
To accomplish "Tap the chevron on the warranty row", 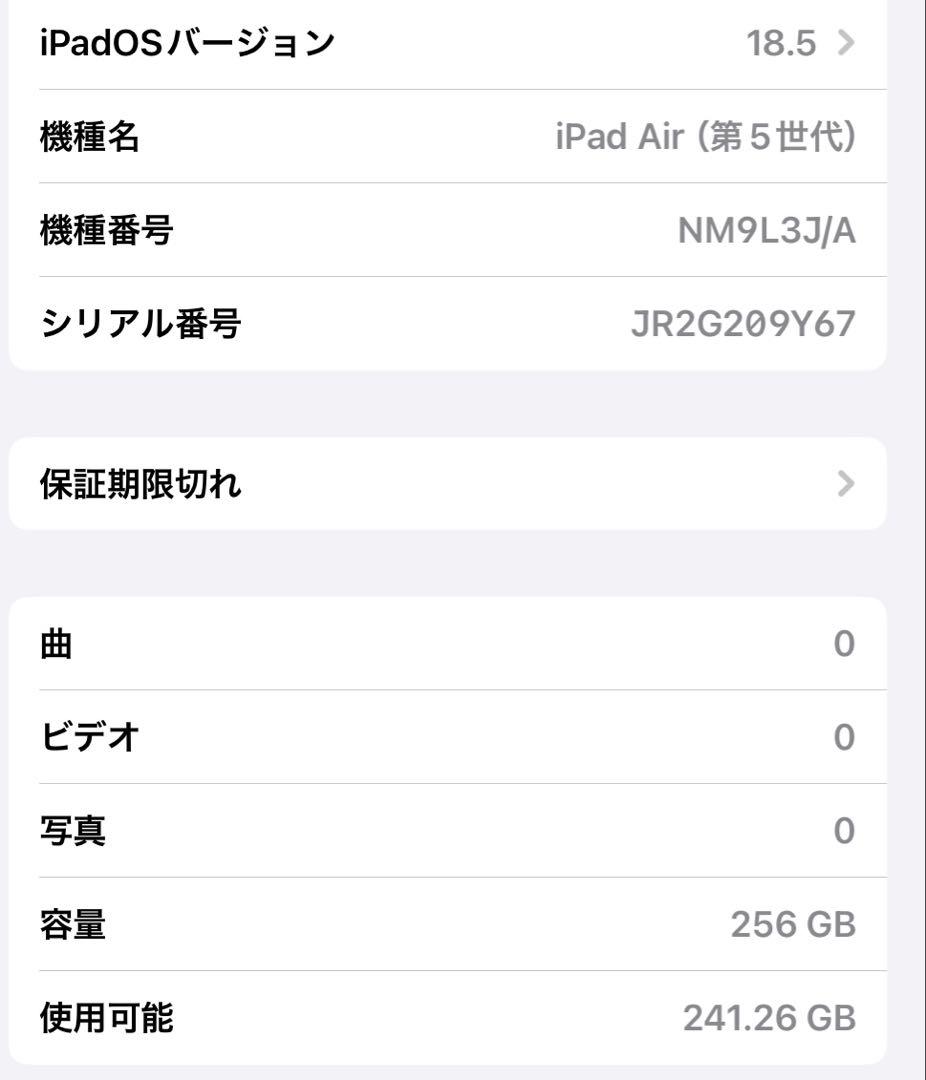I will (x=848, y=484).
